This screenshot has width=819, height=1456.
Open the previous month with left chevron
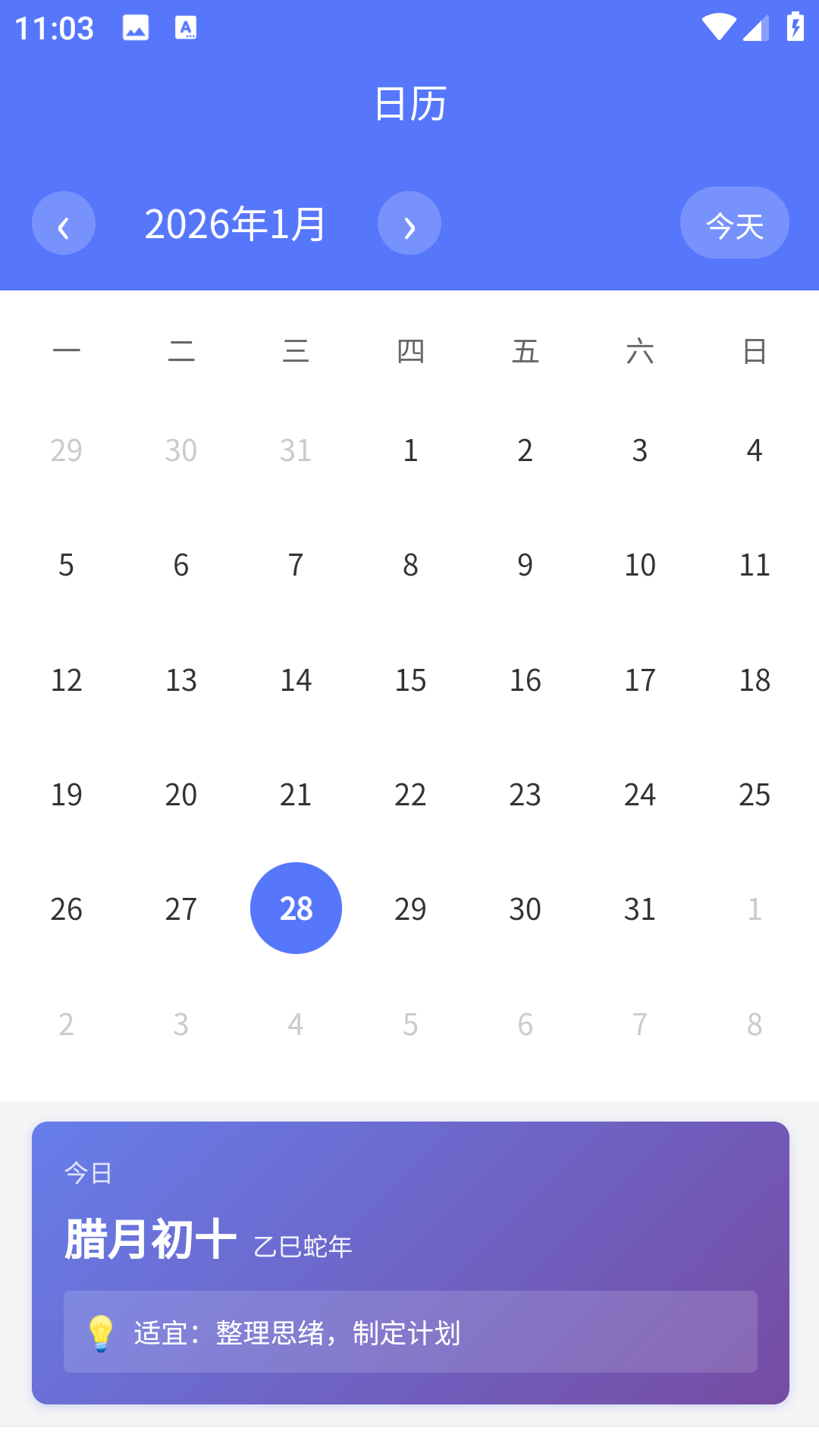pyautogui.click(x=63, y=222)
